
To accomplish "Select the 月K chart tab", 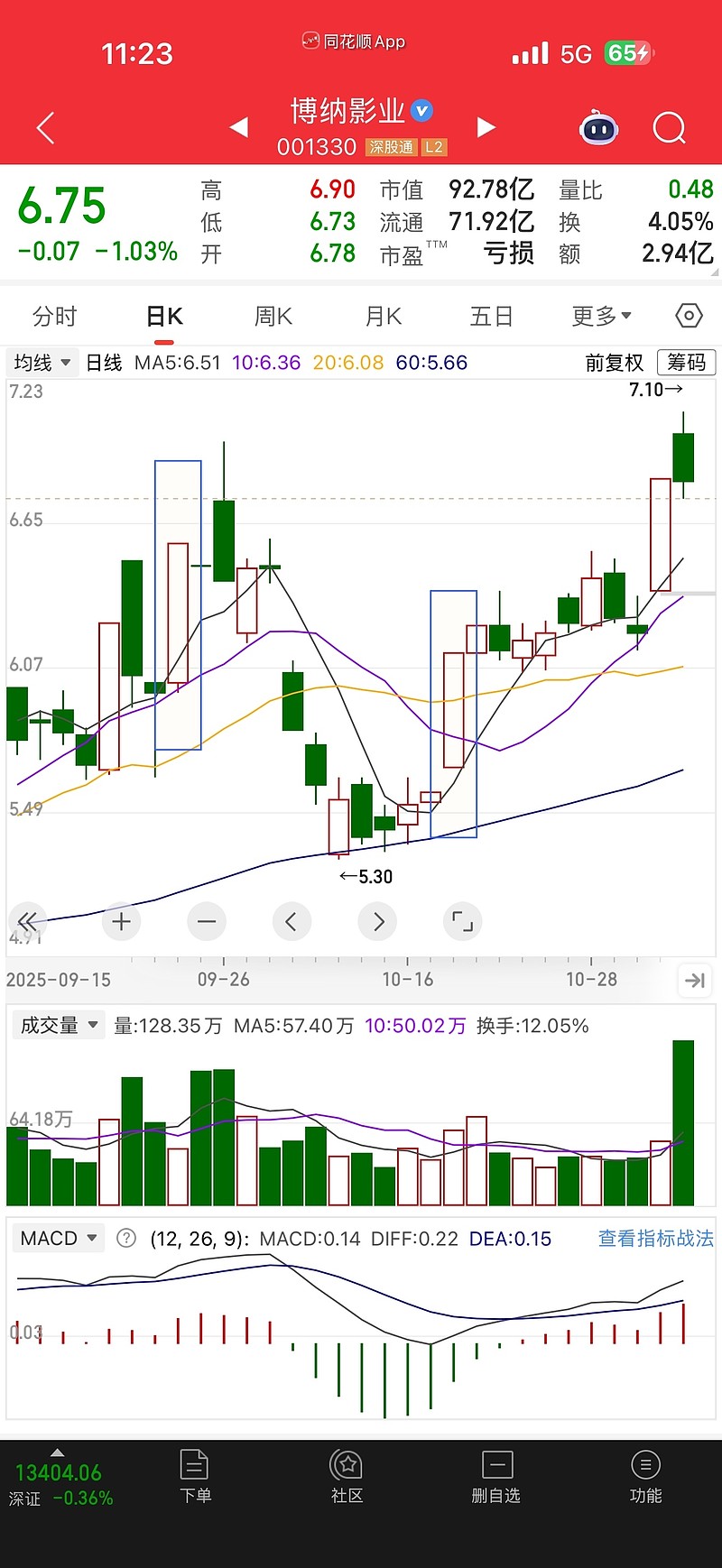I will click(384, 317).
